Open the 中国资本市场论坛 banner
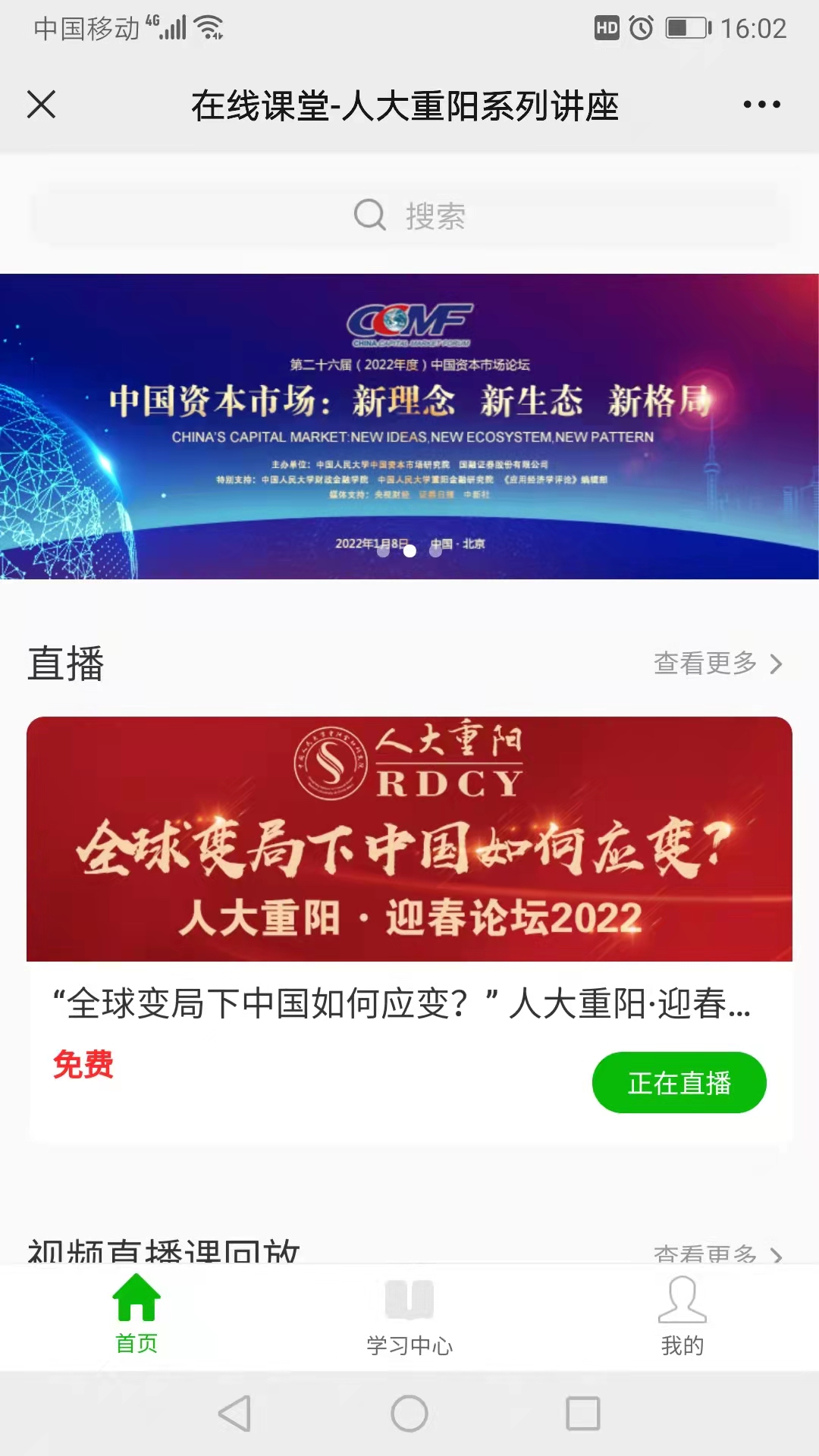 (409, 426)
